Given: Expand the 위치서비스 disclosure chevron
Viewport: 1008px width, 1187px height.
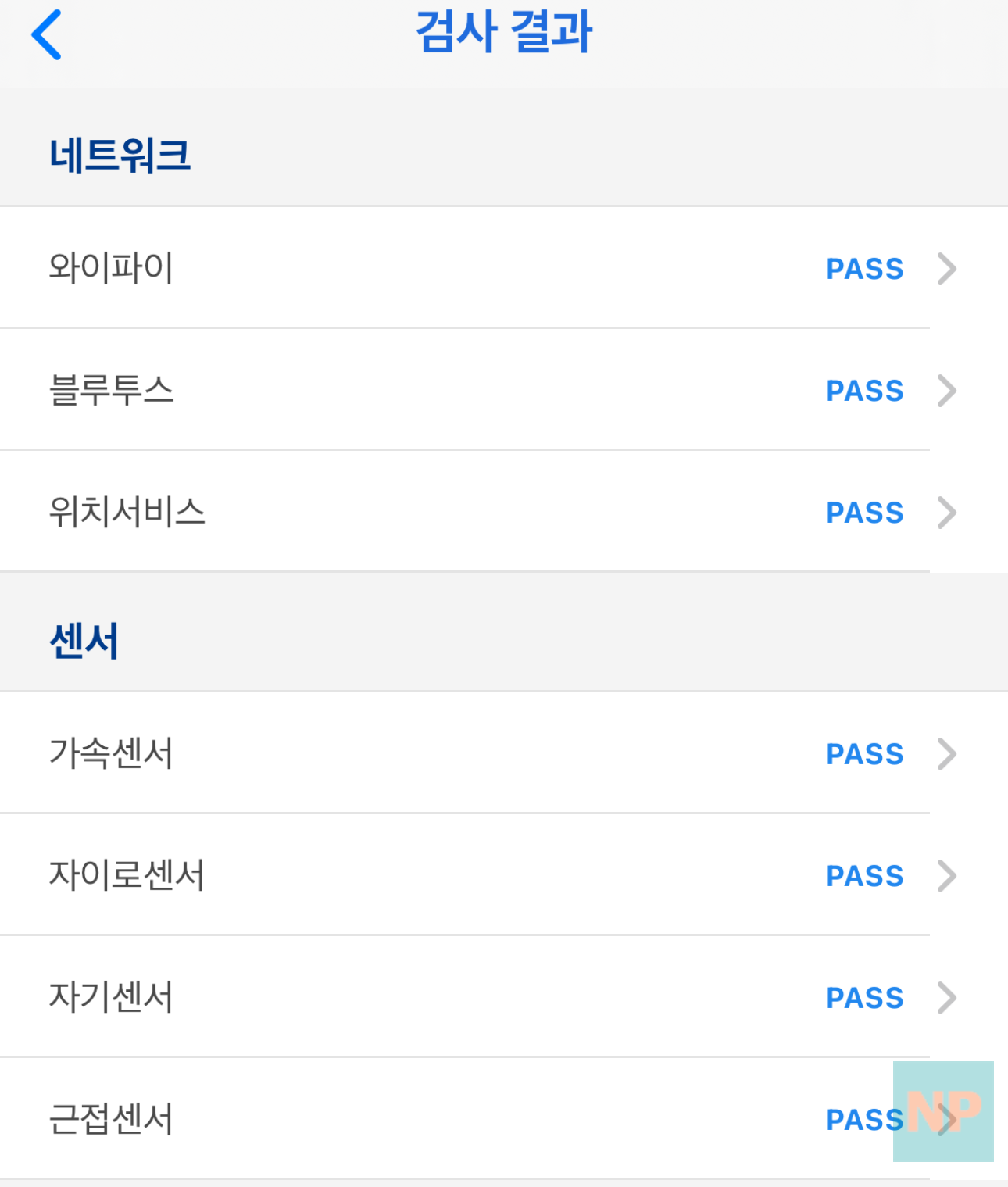Looking at the screenshot, I should coord(948,512).
